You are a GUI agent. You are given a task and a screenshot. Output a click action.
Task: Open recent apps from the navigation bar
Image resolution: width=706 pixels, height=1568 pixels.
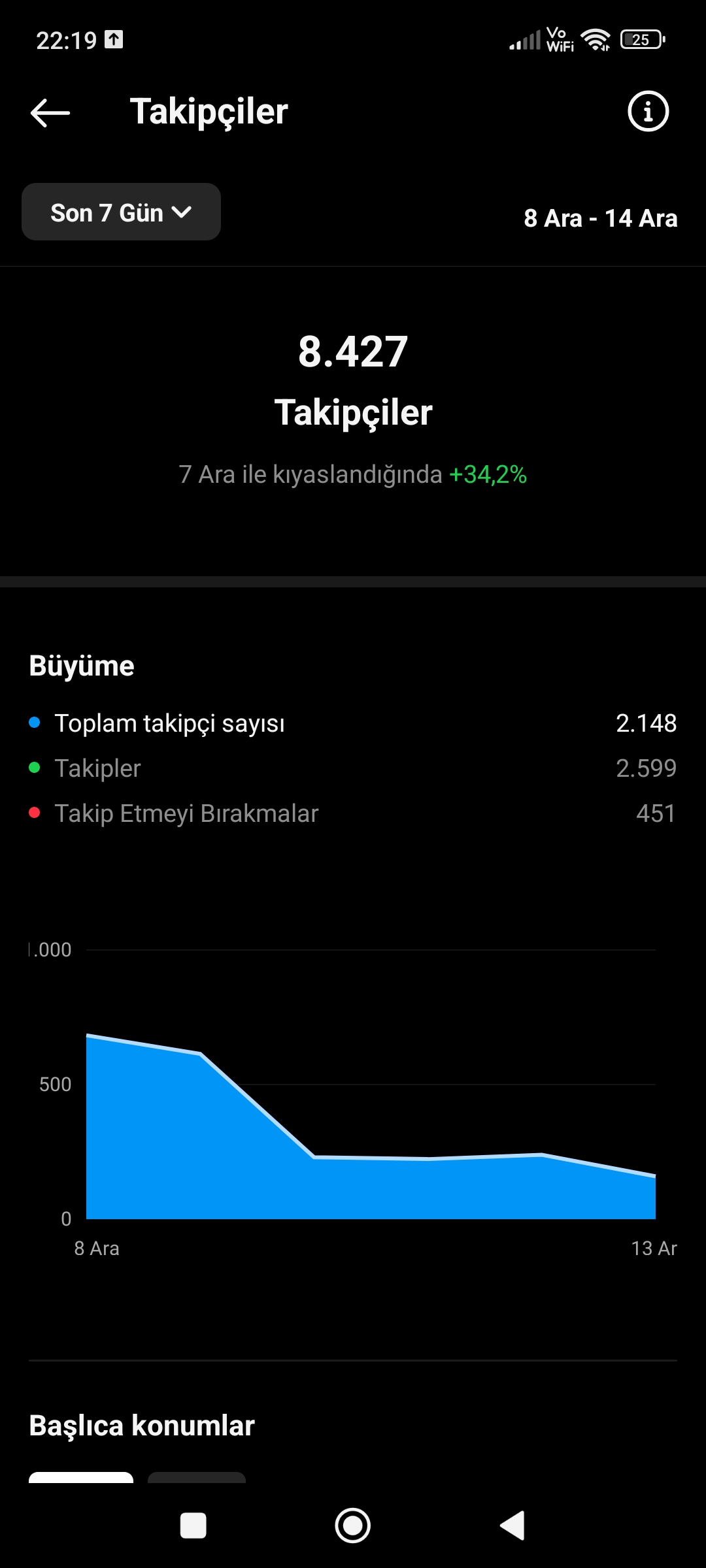[x=193, y=1526]
